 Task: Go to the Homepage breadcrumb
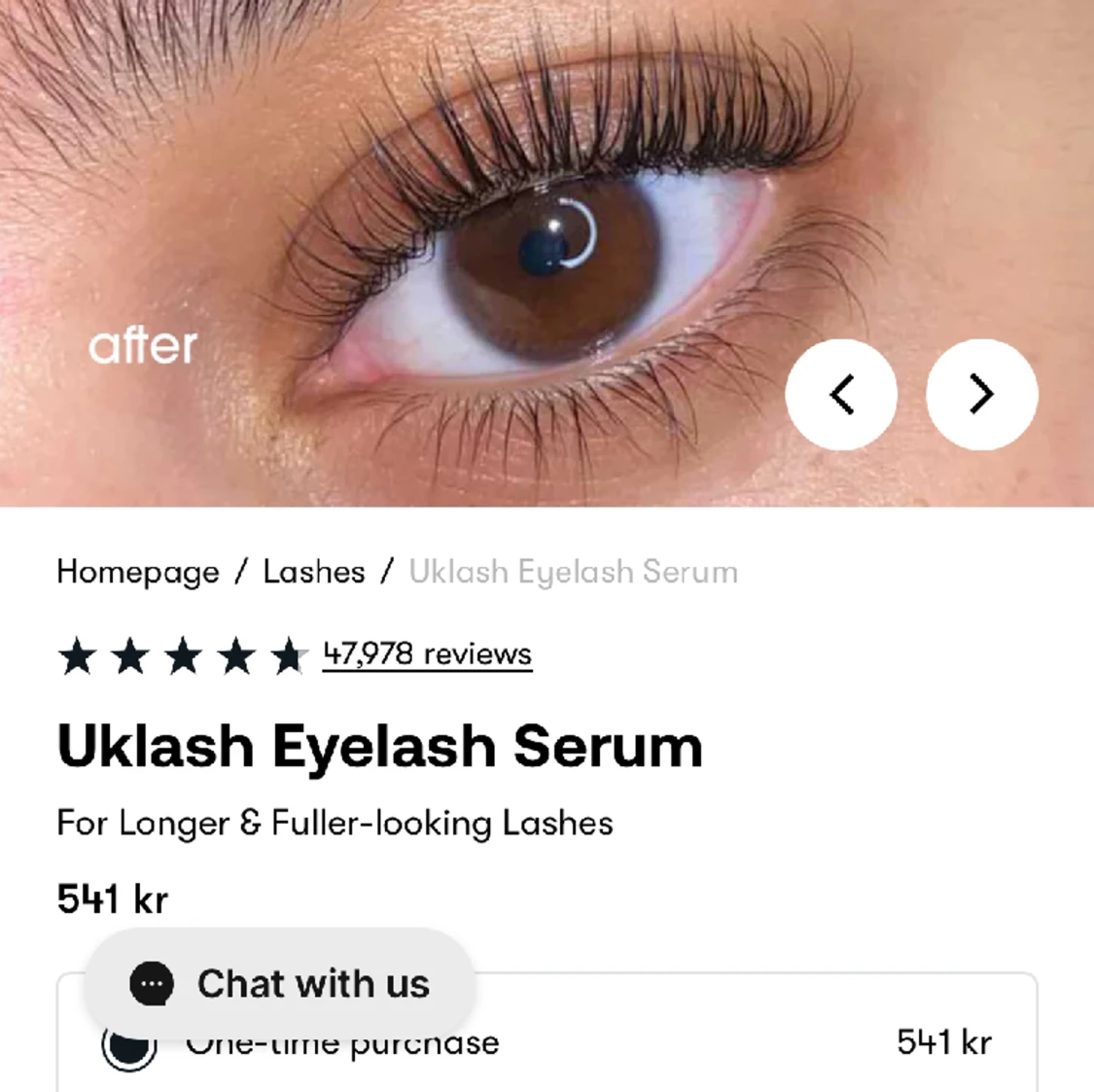click(138, 572)
